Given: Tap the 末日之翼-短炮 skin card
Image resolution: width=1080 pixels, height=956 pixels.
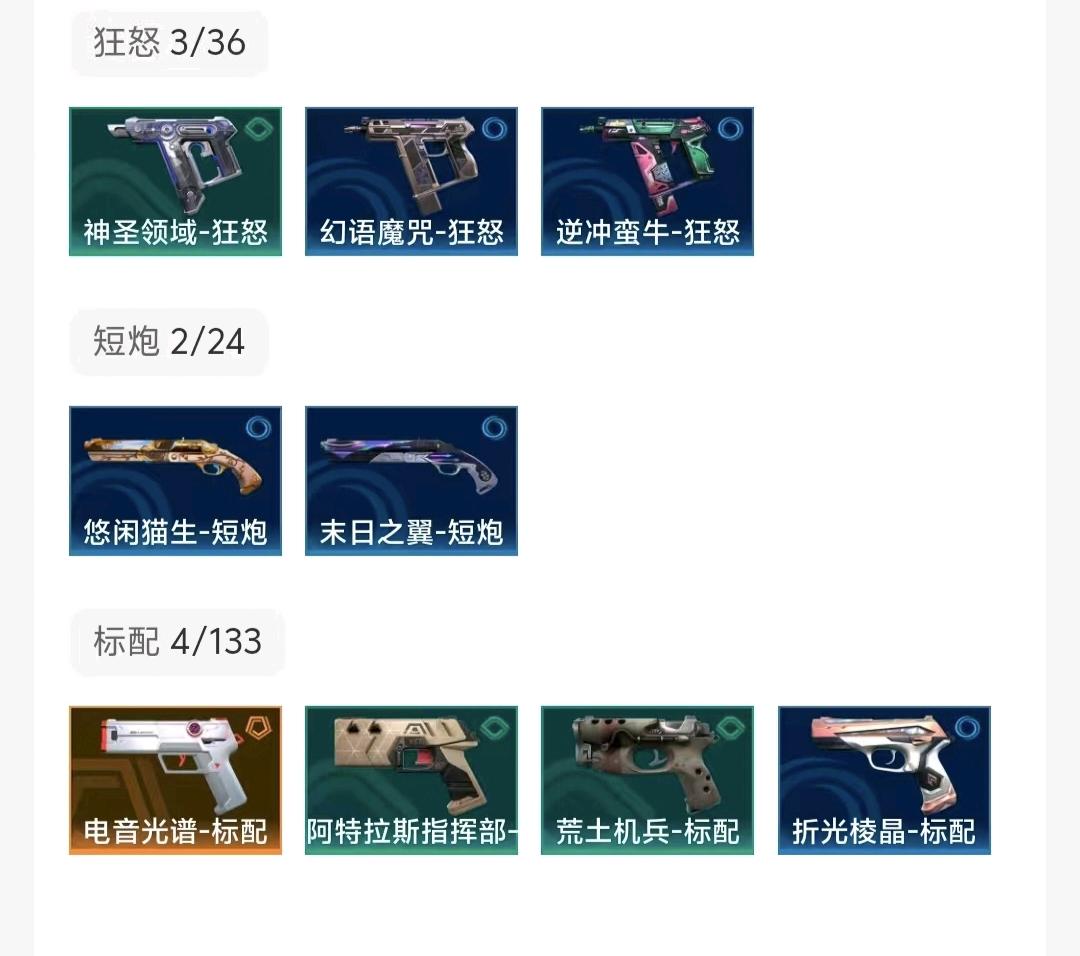Looking at the screenshot, I should pos(411,480).
